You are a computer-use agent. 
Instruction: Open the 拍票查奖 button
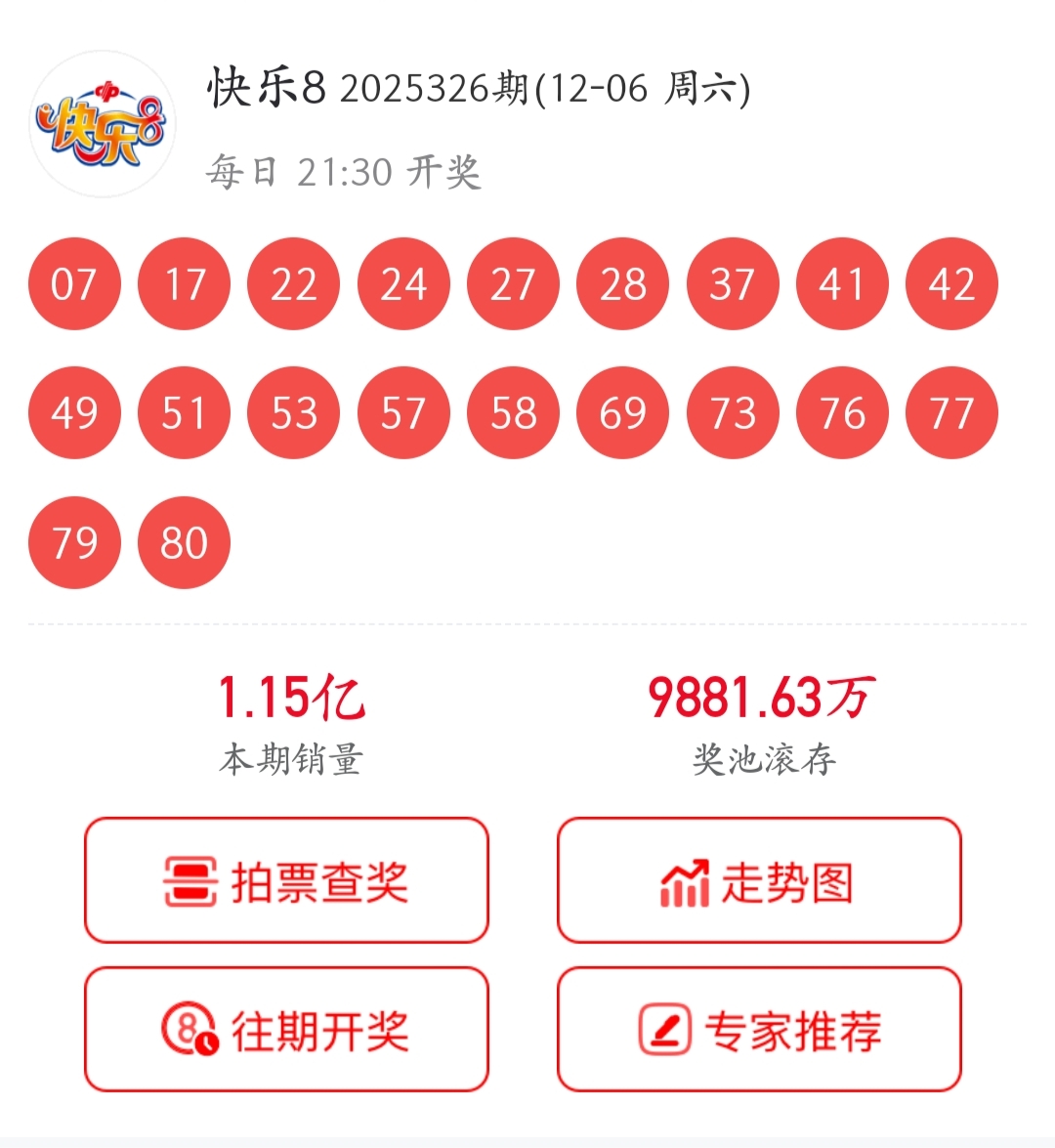click(x=285, y=879)
